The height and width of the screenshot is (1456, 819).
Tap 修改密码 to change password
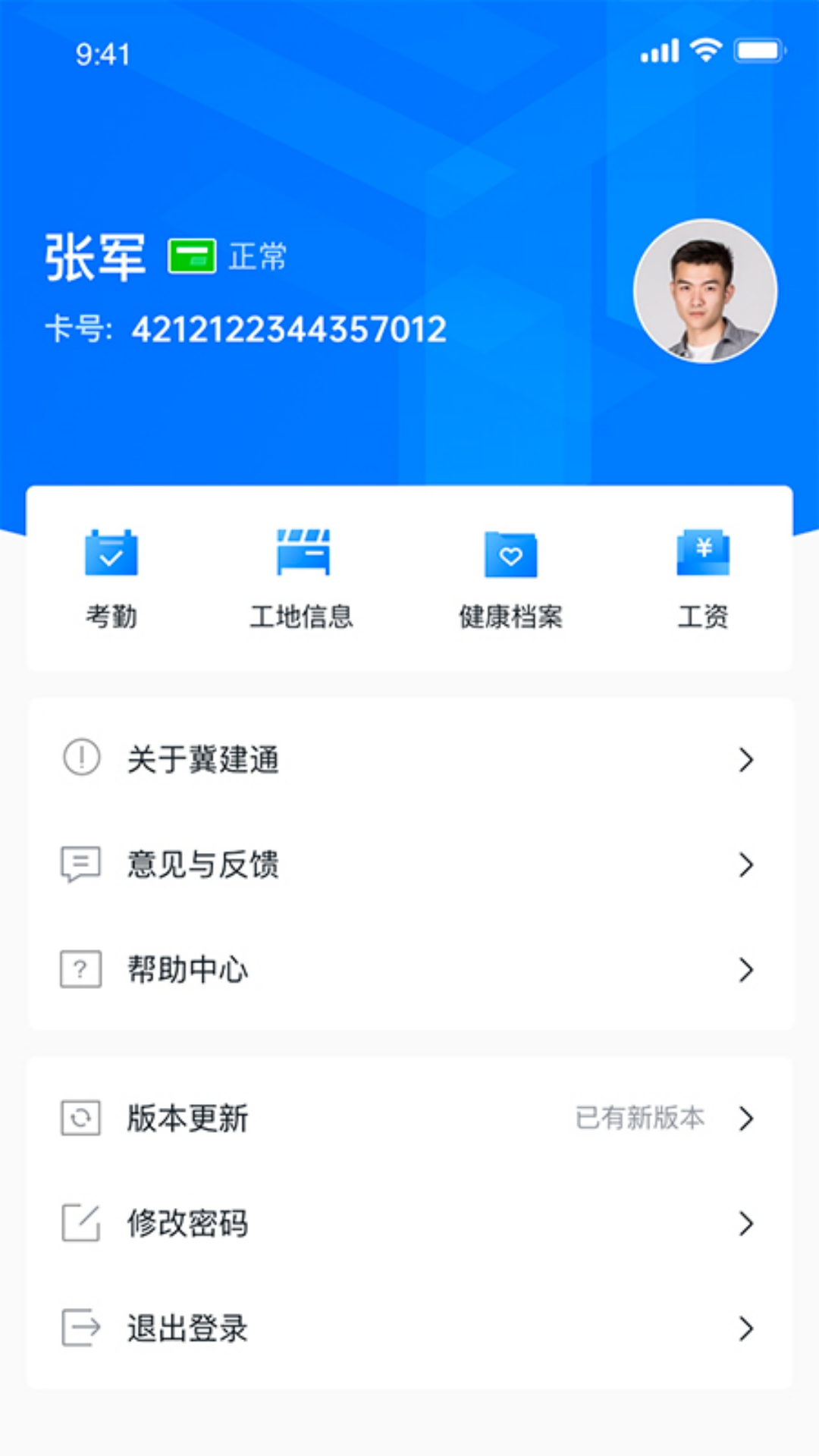[409, 1223]
